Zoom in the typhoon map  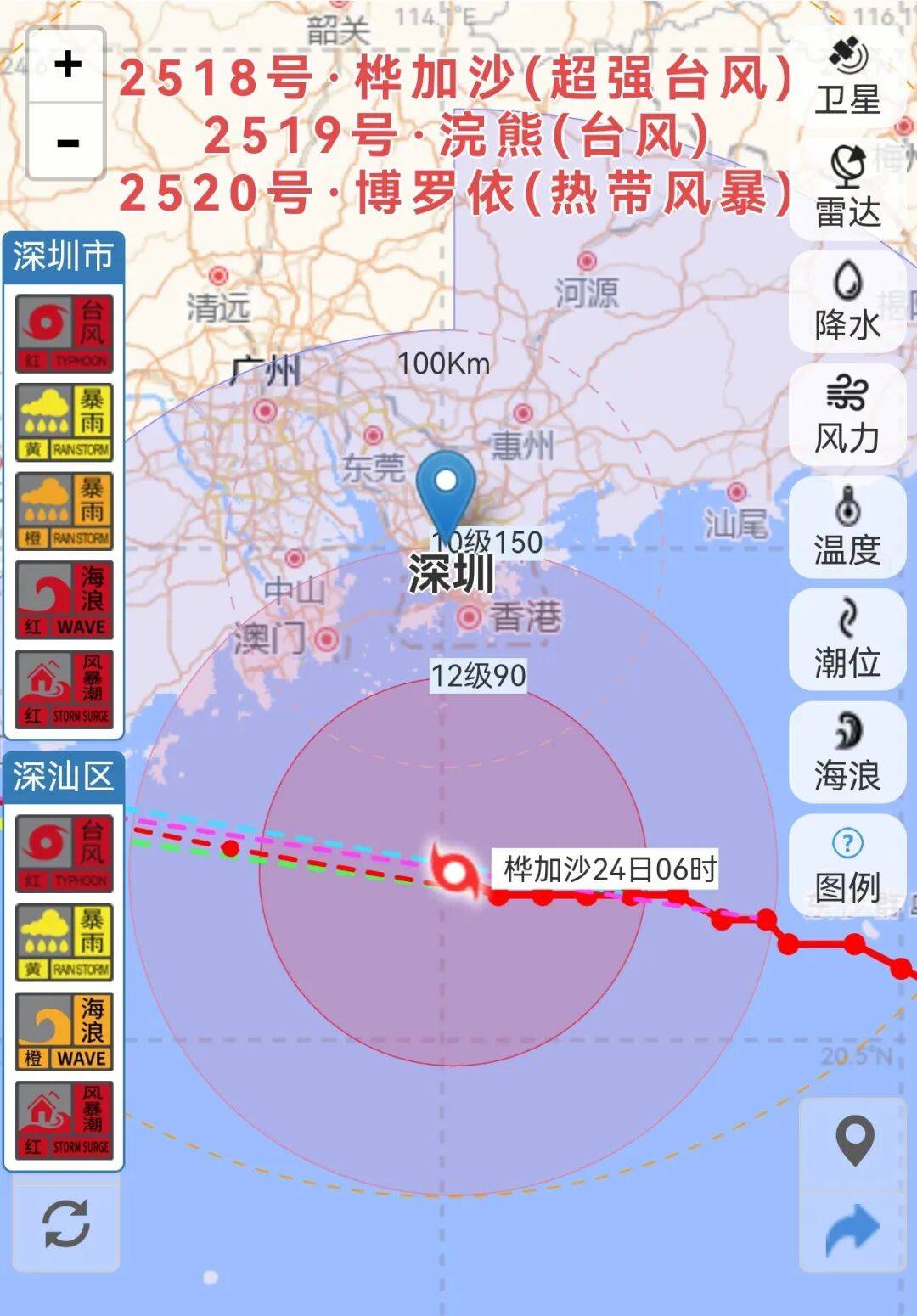pos(66,65)
